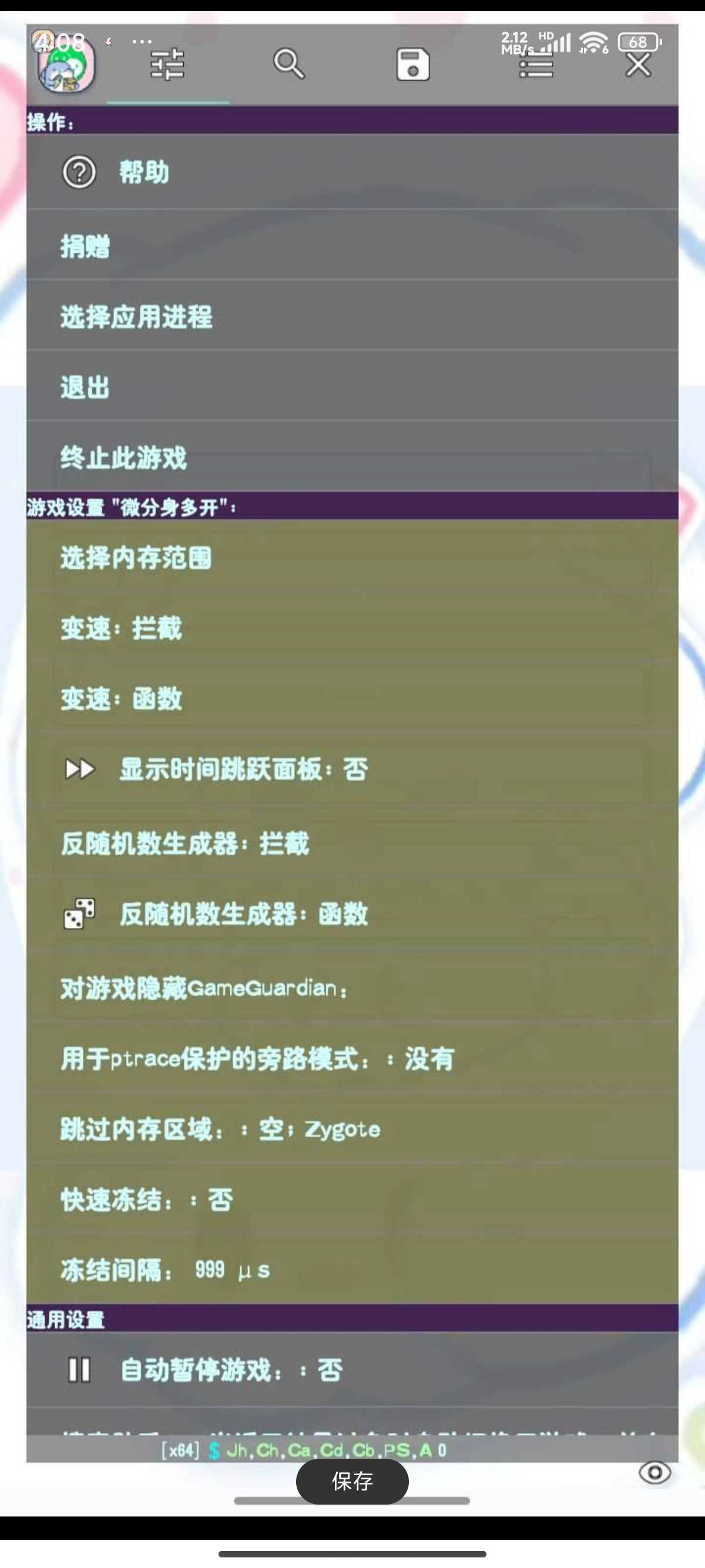Toggle the eye visibility icon

coord(654,1472)
